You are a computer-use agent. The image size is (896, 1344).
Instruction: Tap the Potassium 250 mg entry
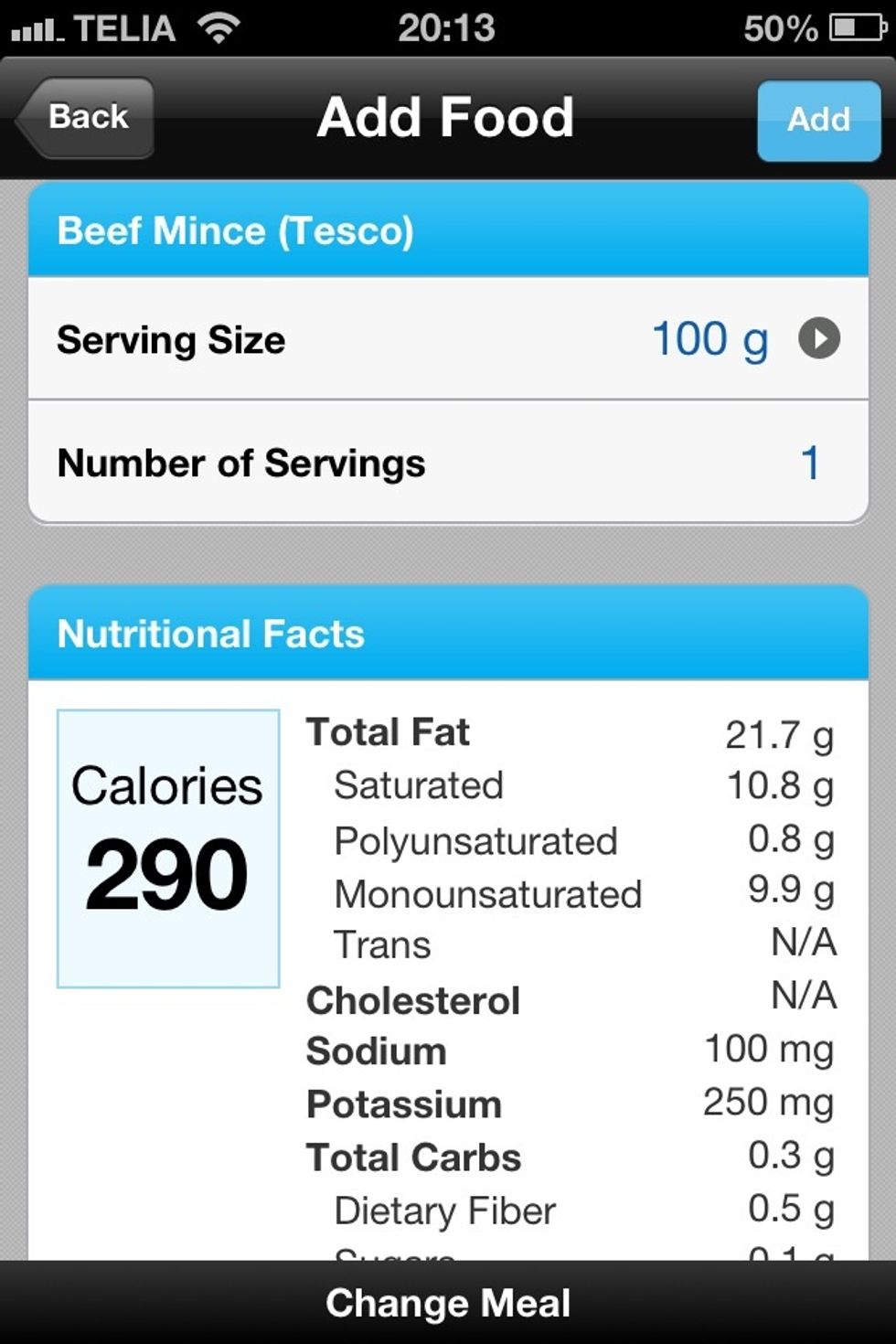(567, 1103)
